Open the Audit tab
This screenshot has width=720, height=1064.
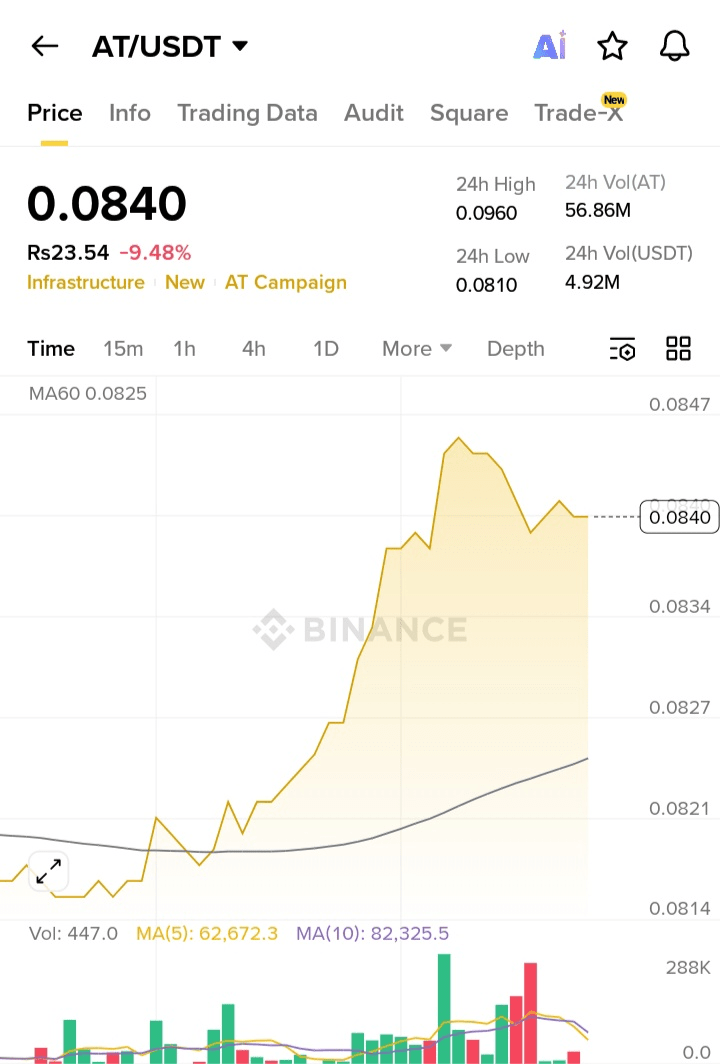pyautogui.click(x=374, y=113)
